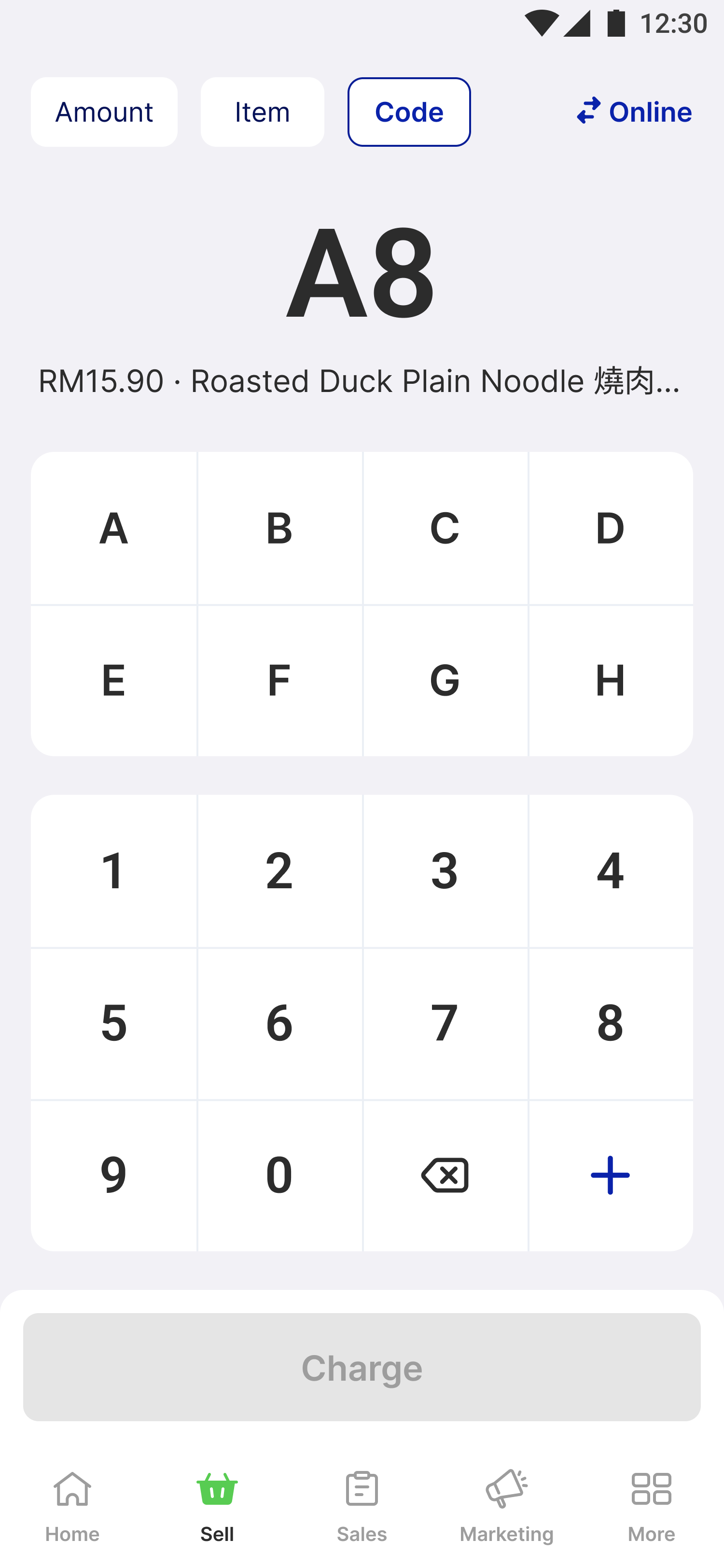Open the Marketing tab
The width and height of the screenshot is (724, 1568).
pos(507,1507)
